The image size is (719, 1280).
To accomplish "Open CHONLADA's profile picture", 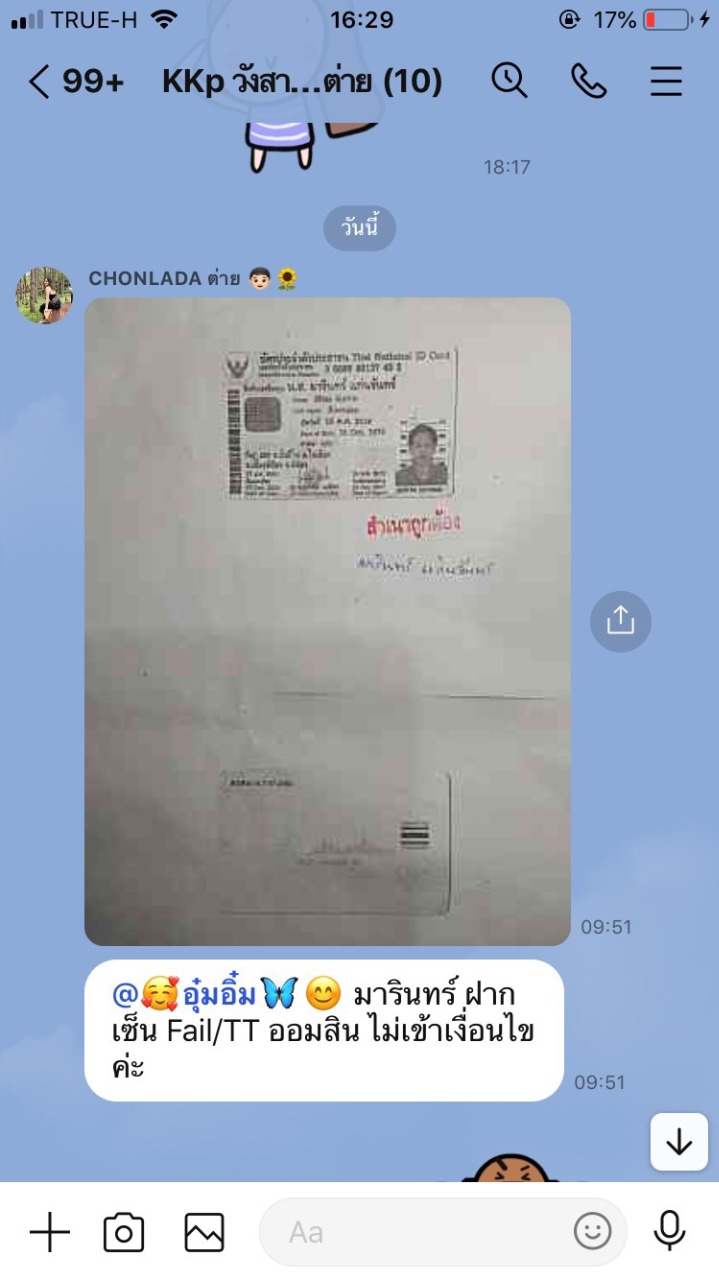I will click(43, 296).
